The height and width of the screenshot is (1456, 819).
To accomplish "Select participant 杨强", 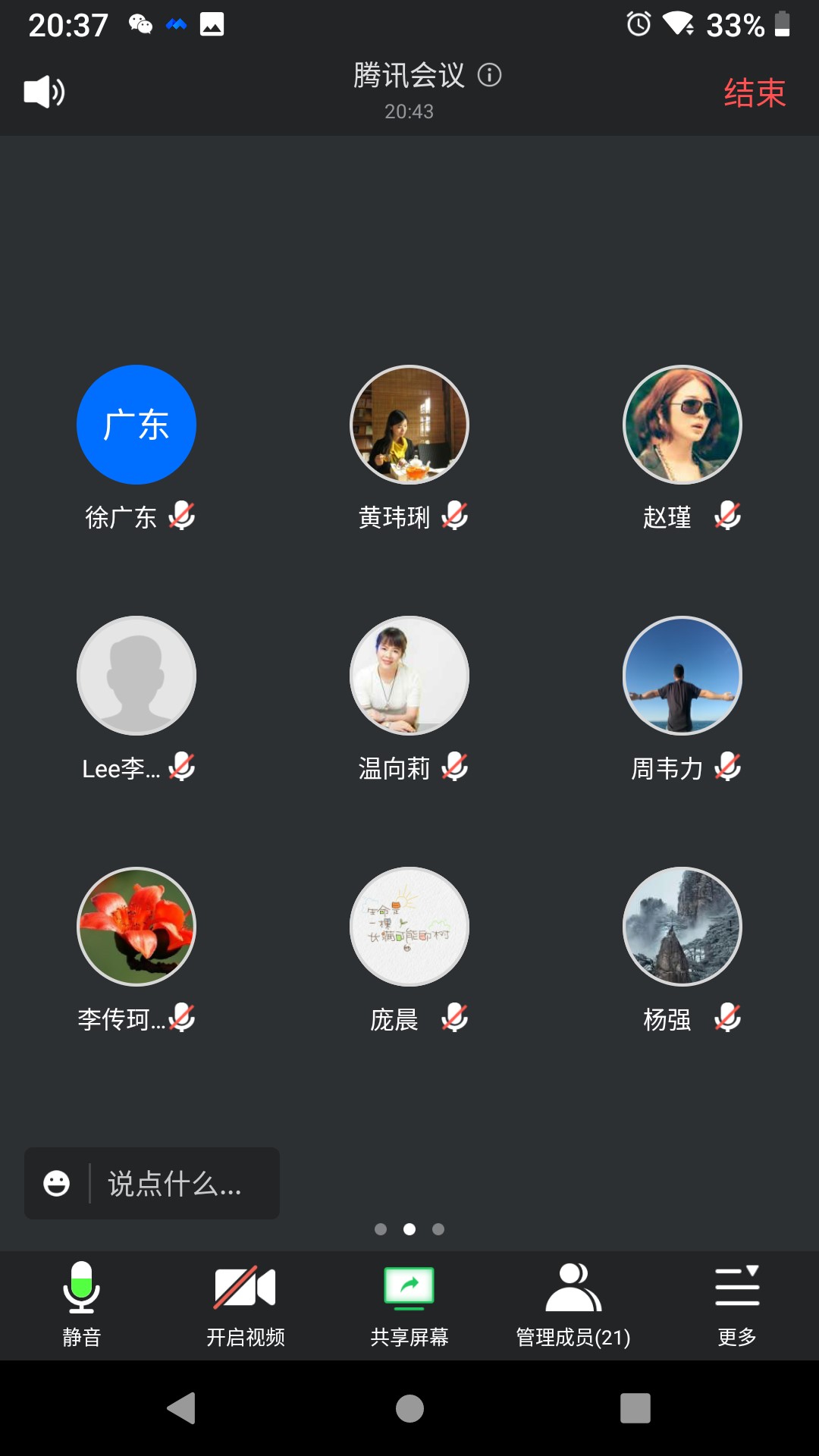I will [x=682, y=927].
